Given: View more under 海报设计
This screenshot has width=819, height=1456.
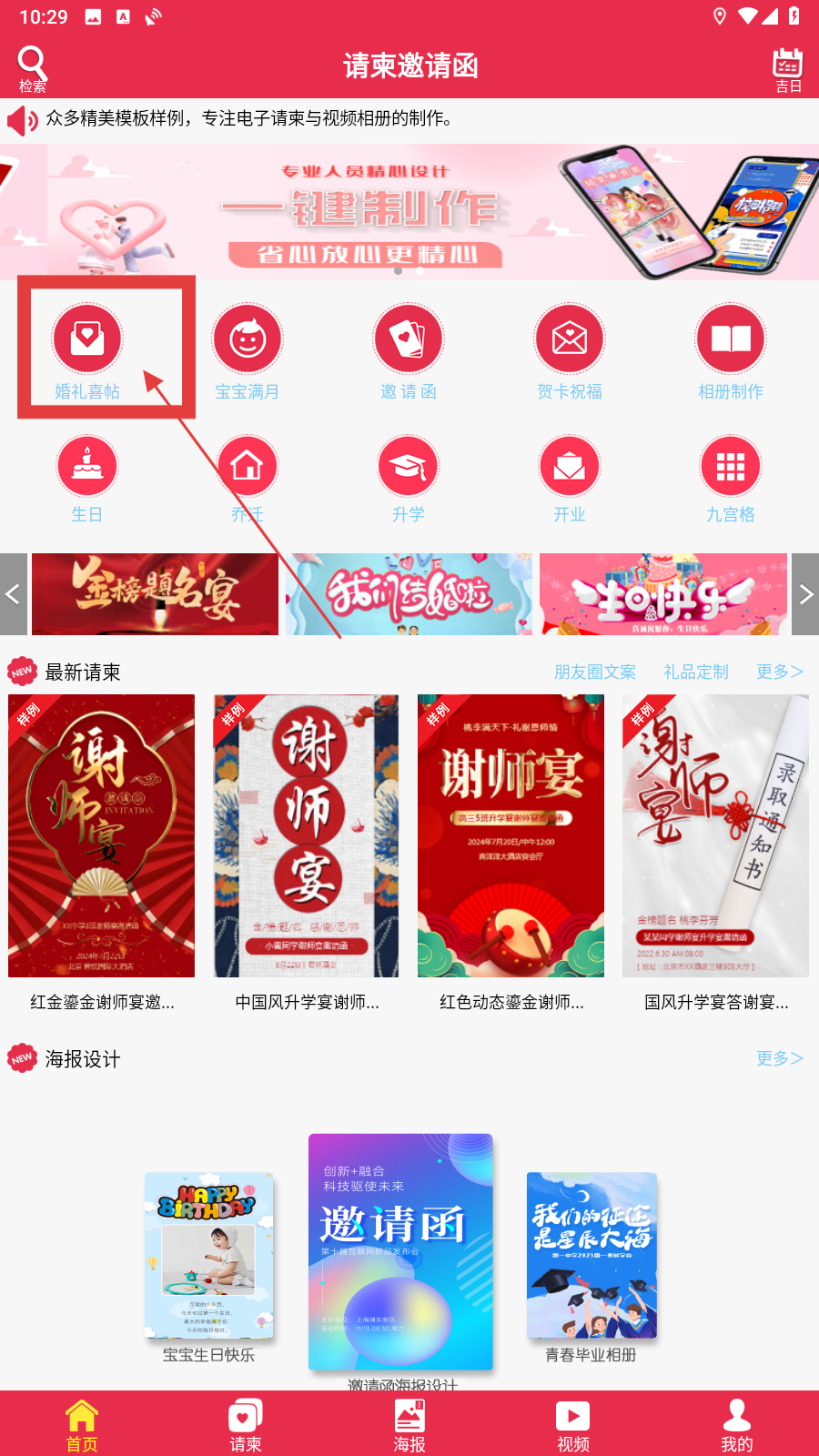Looking at the screenshot, I should coord(780,1058).
